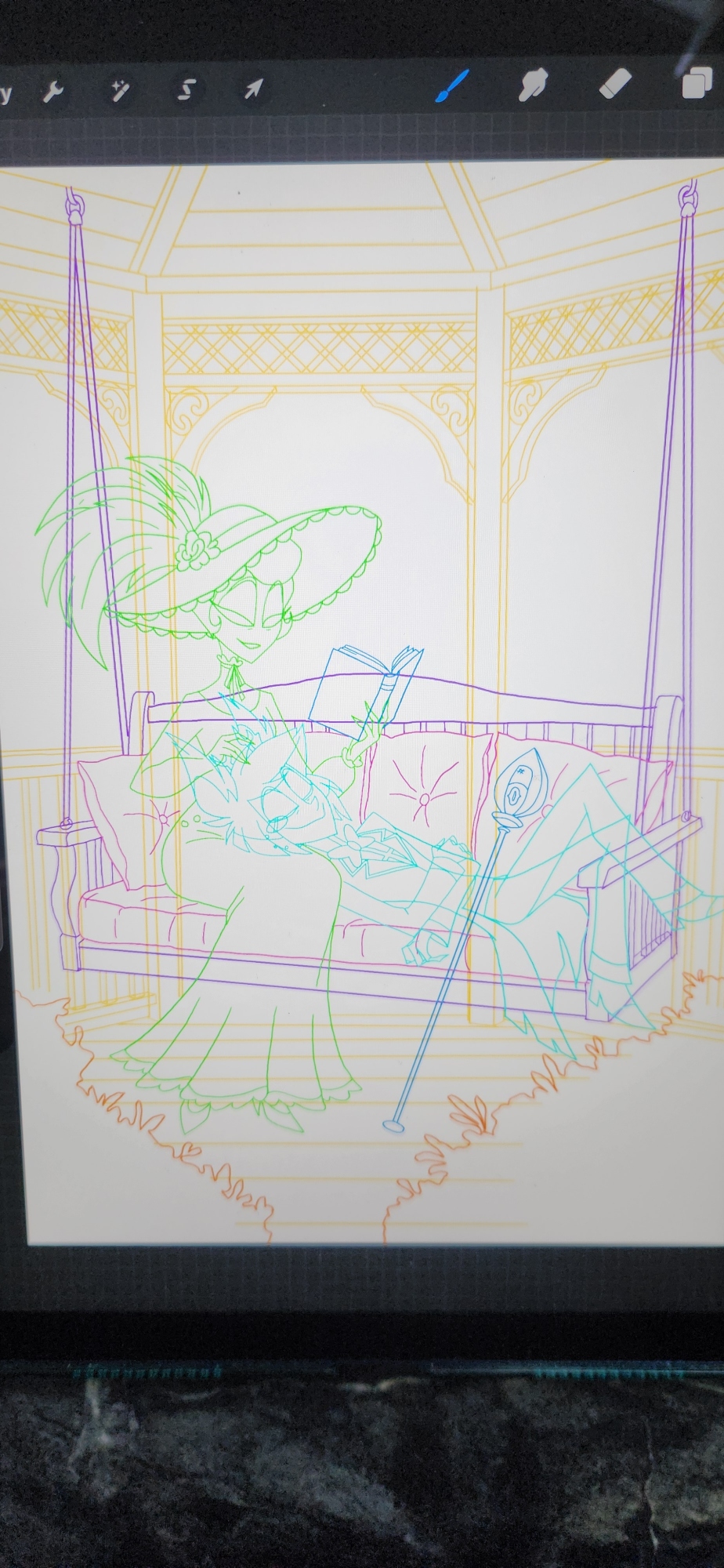Open the Adjustments magic wand menu

click(x=120, y=92)
